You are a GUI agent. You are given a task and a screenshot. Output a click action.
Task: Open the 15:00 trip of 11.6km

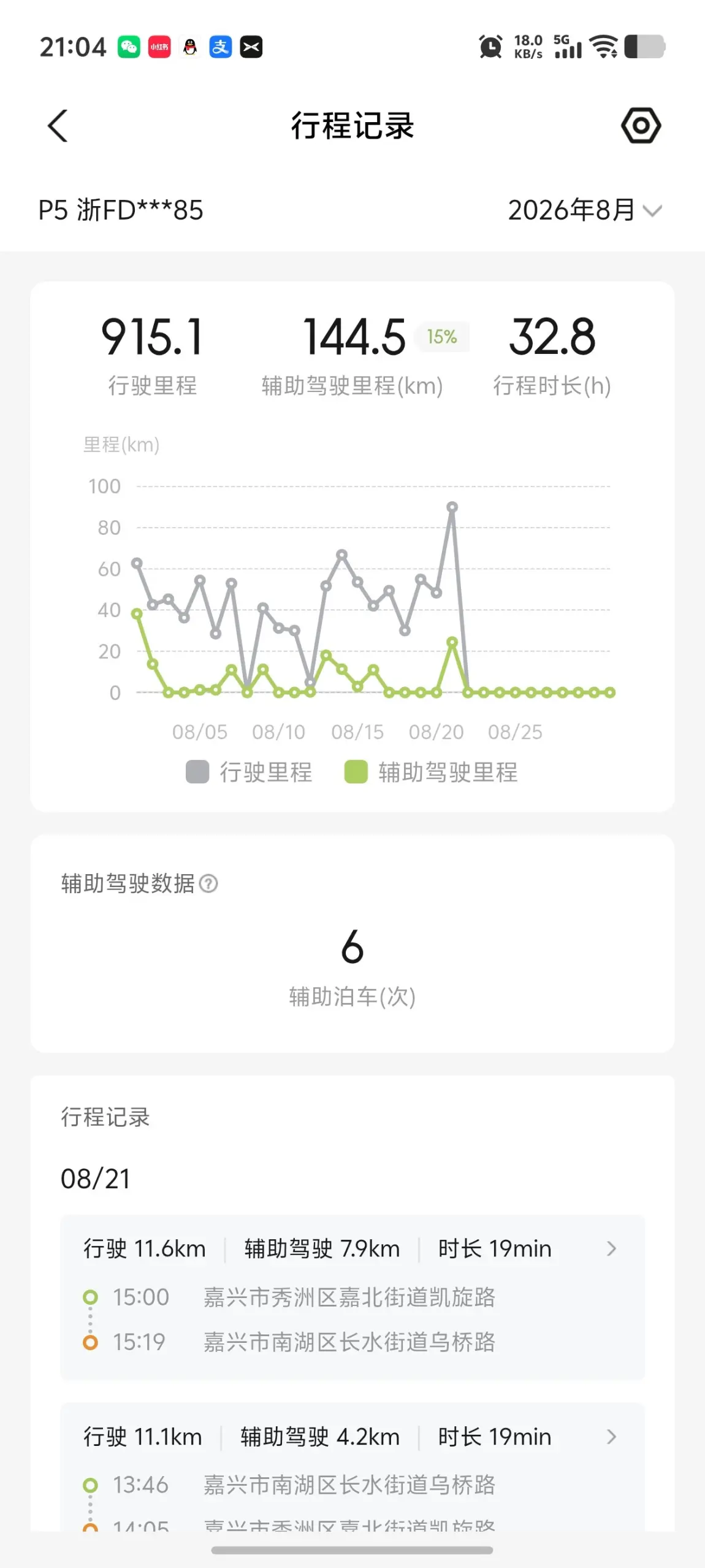[x=352, y=1297]
